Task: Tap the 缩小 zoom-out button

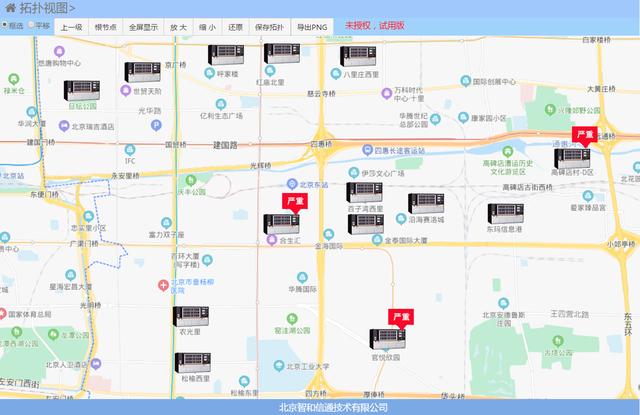Action: (207, 26)
